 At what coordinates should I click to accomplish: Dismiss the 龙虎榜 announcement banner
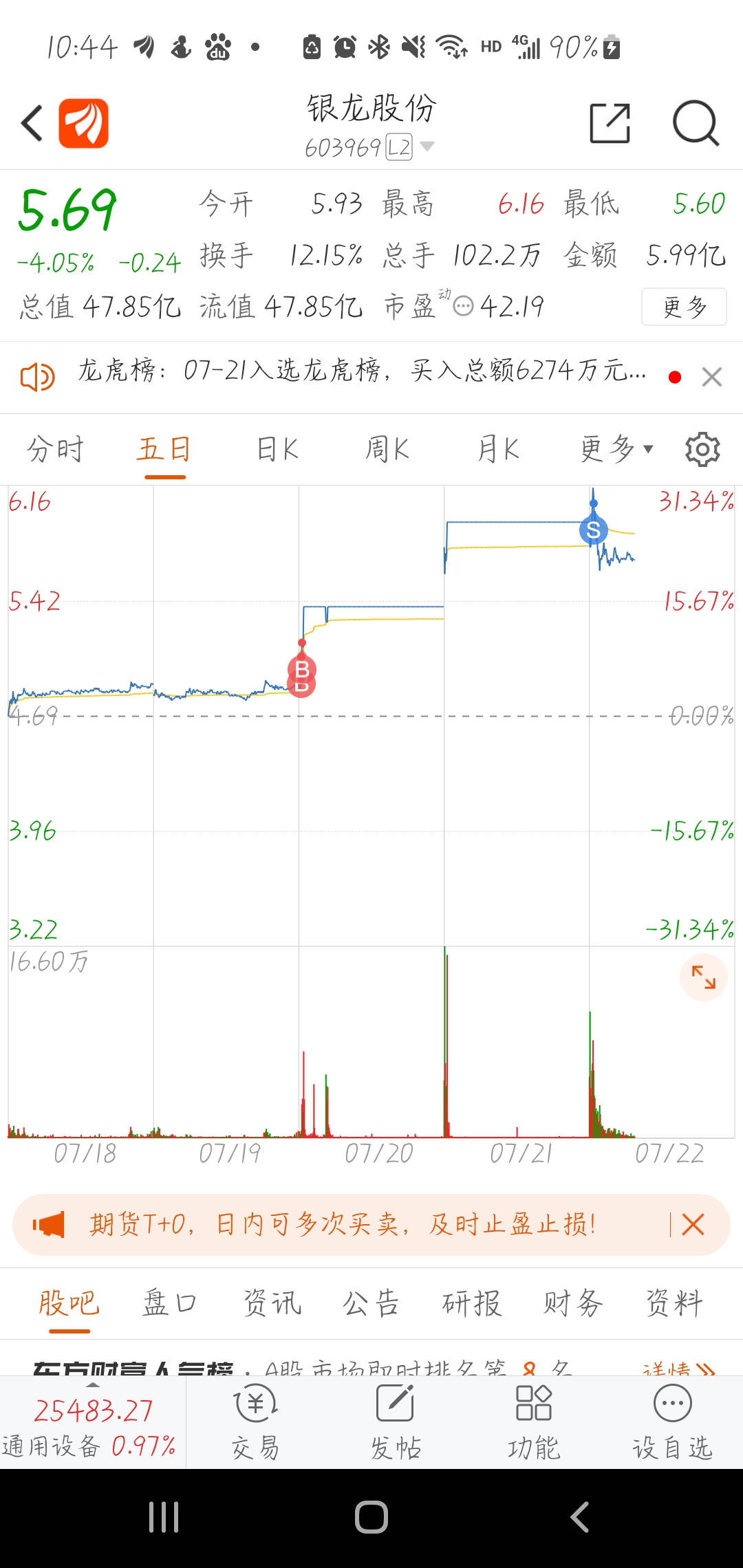coord(711,377)
